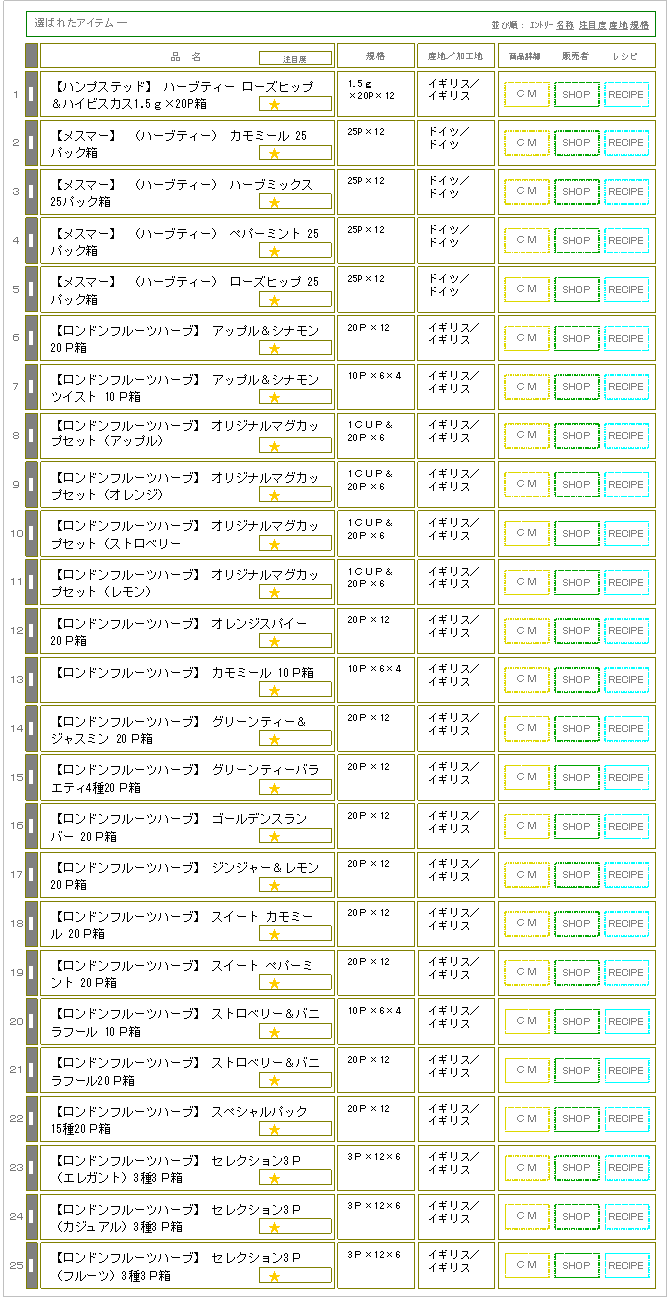Image resolution: width=668 pixels, height=1299 pixels.
Task: Sort the list by 注目度
Action: 592,24
